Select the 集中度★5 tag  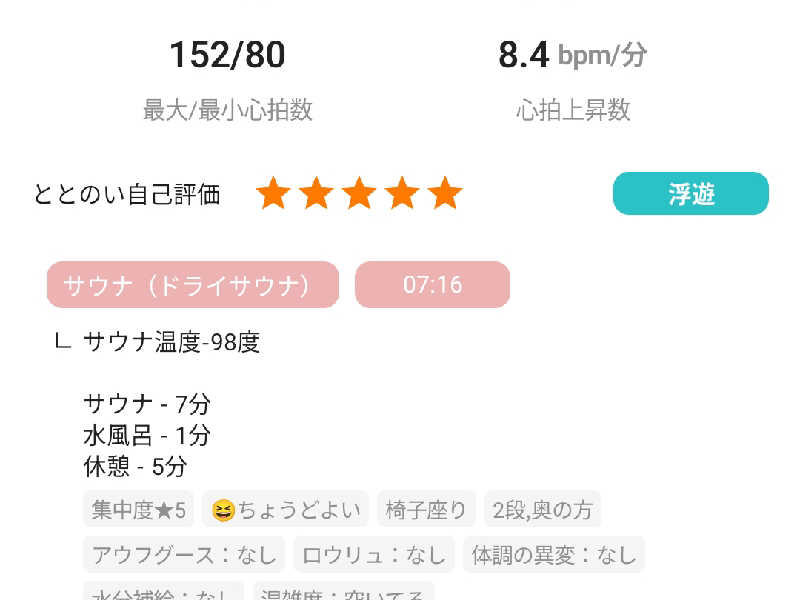pos(138,510)
